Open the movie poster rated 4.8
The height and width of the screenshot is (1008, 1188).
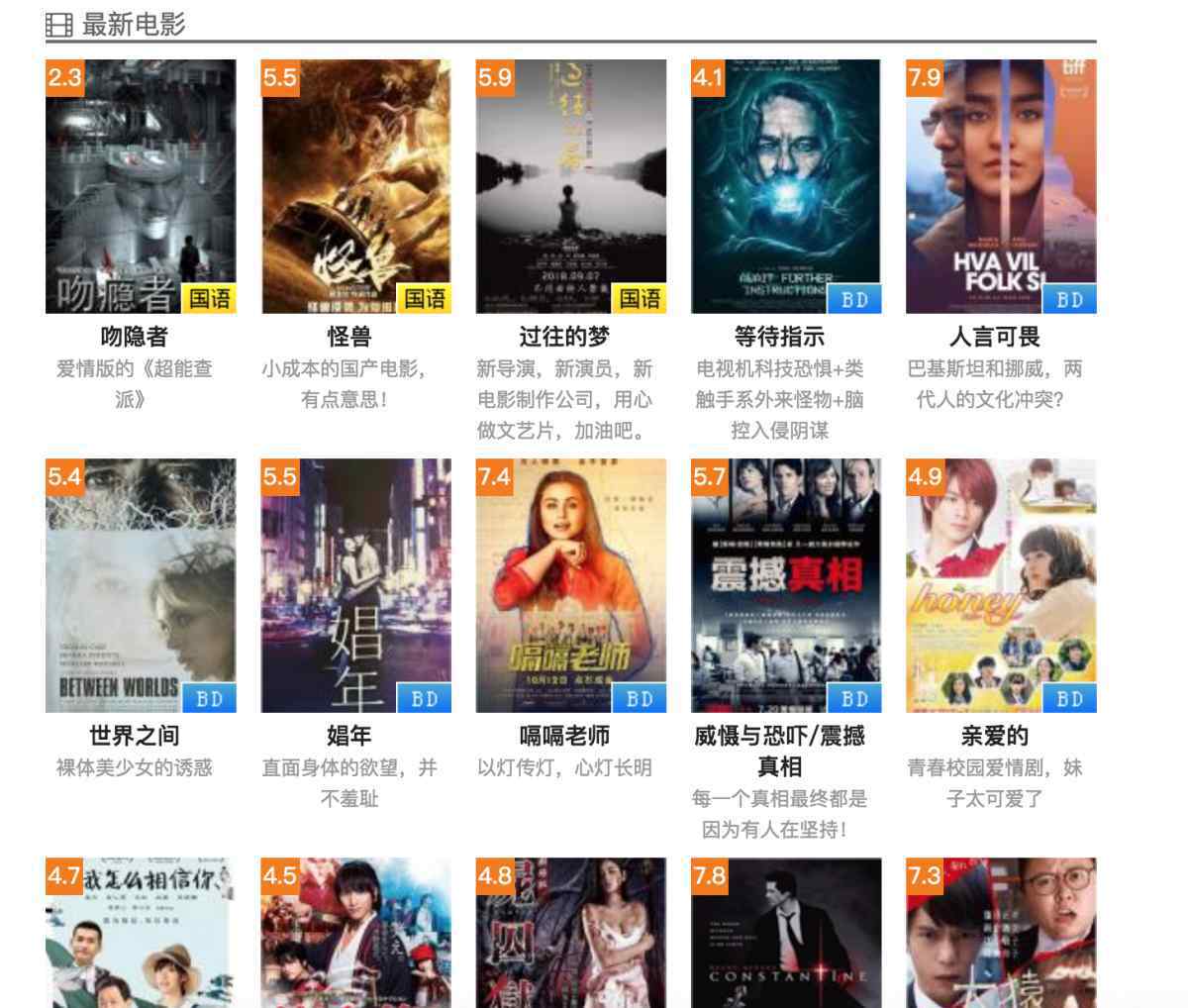[570, 933]
